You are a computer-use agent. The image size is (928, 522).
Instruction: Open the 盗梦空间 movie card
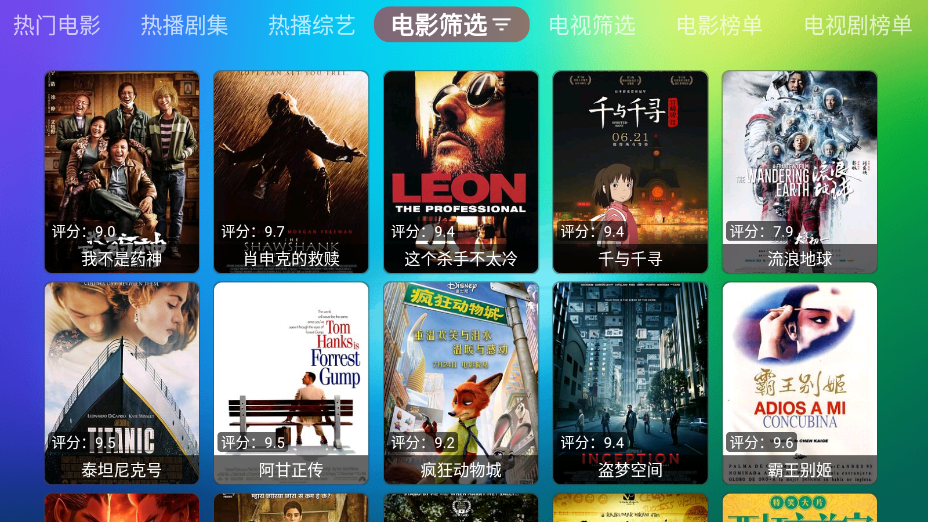pos(630,383)
